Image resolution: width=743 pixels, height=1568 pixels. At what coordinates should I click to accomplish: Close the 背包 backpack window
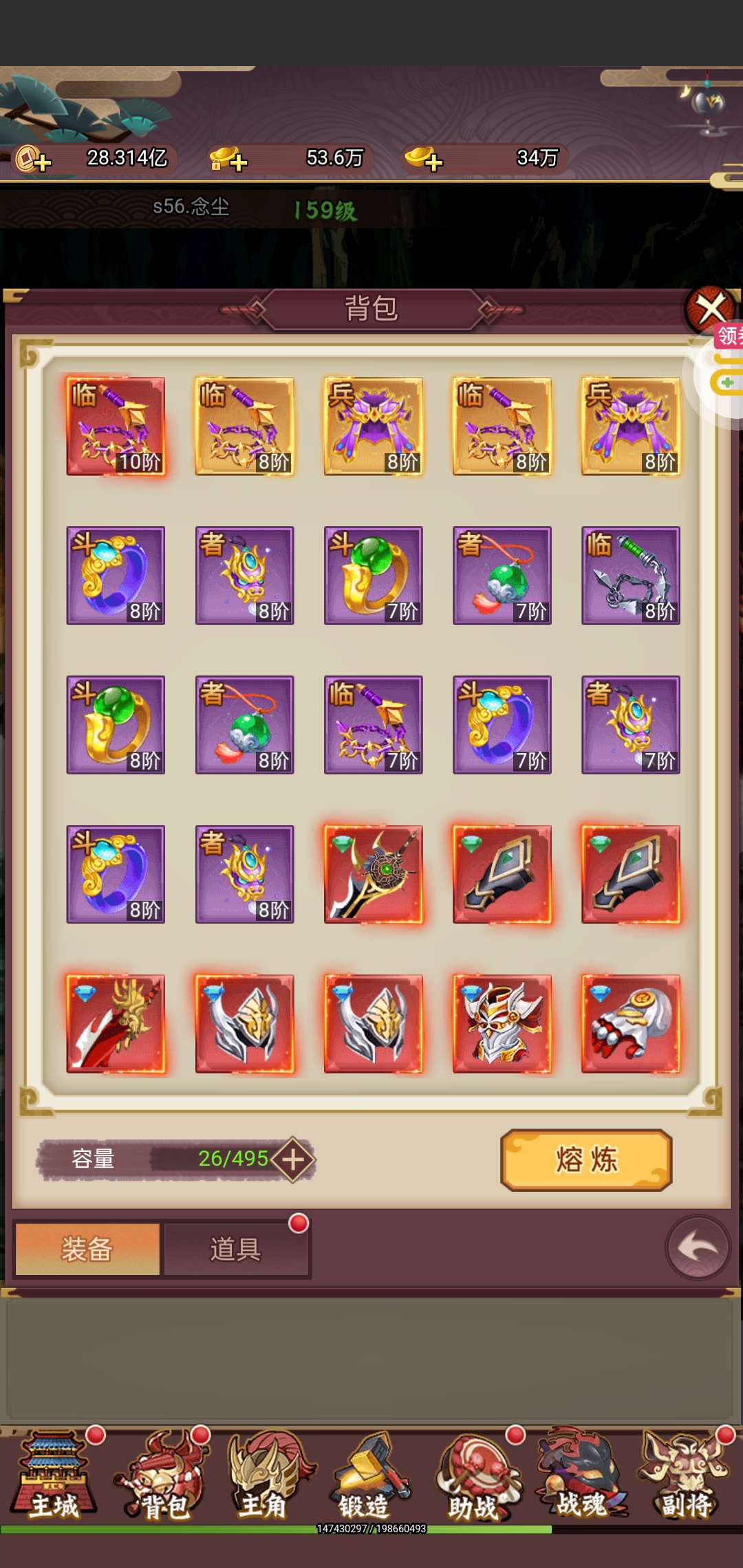[x=711, y=308]
